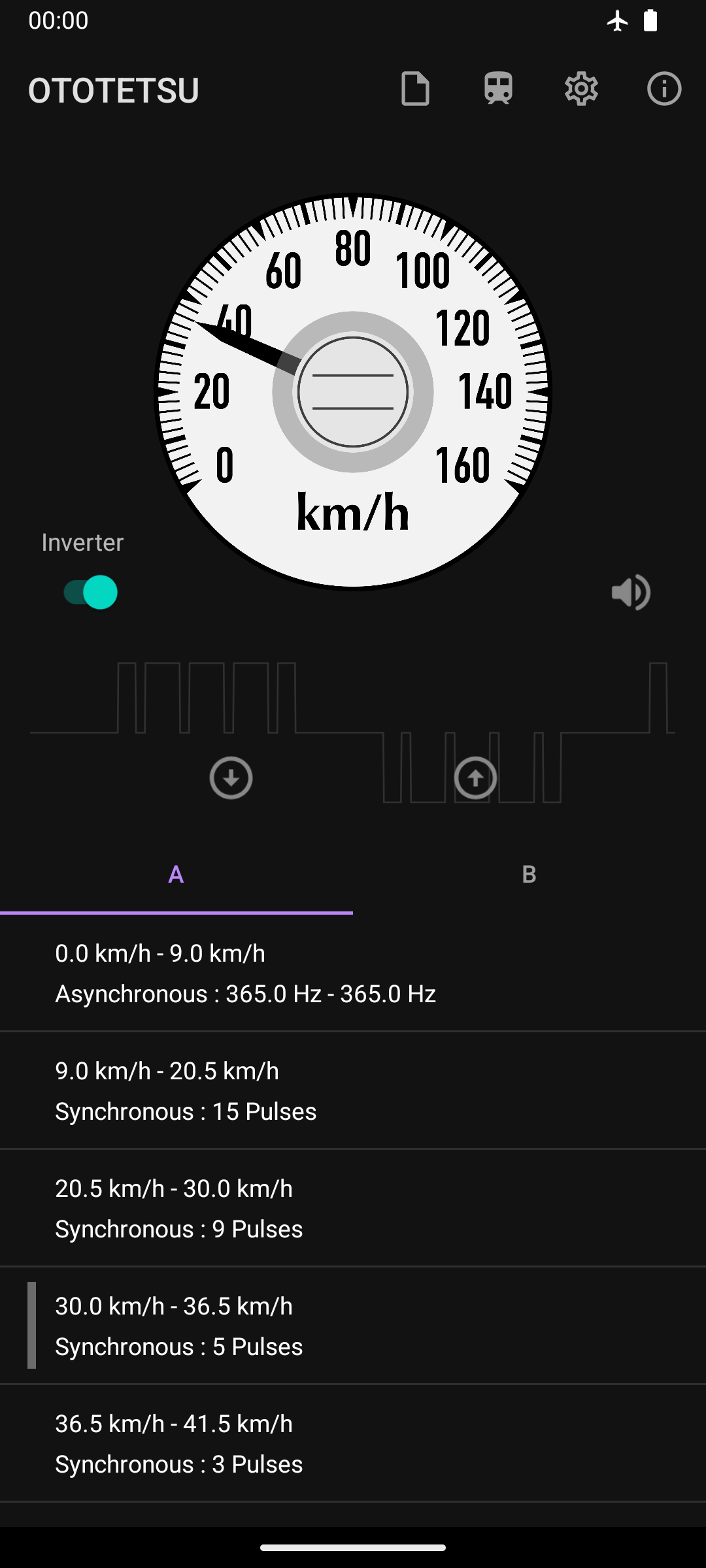Switch to the B tab

(x=529, y=874)
